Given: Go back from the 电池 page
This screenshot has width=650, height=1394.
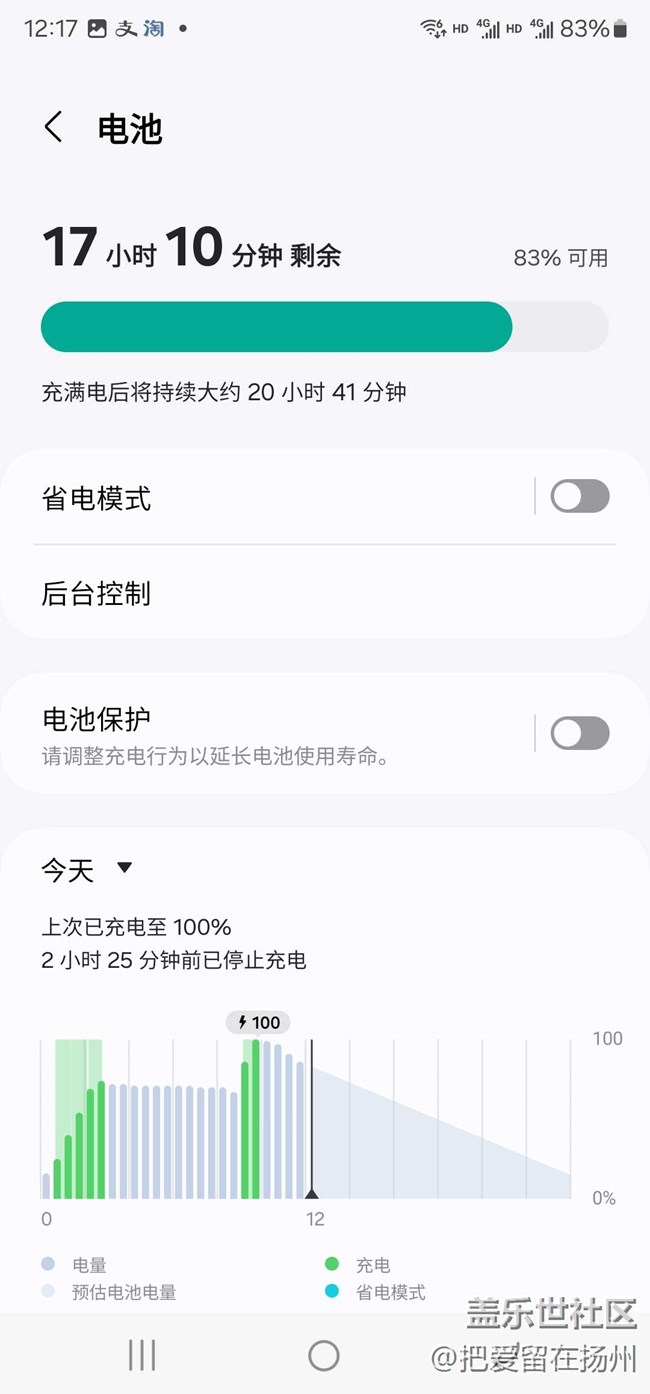Looking at the screenshot, I should coord(54,128).
